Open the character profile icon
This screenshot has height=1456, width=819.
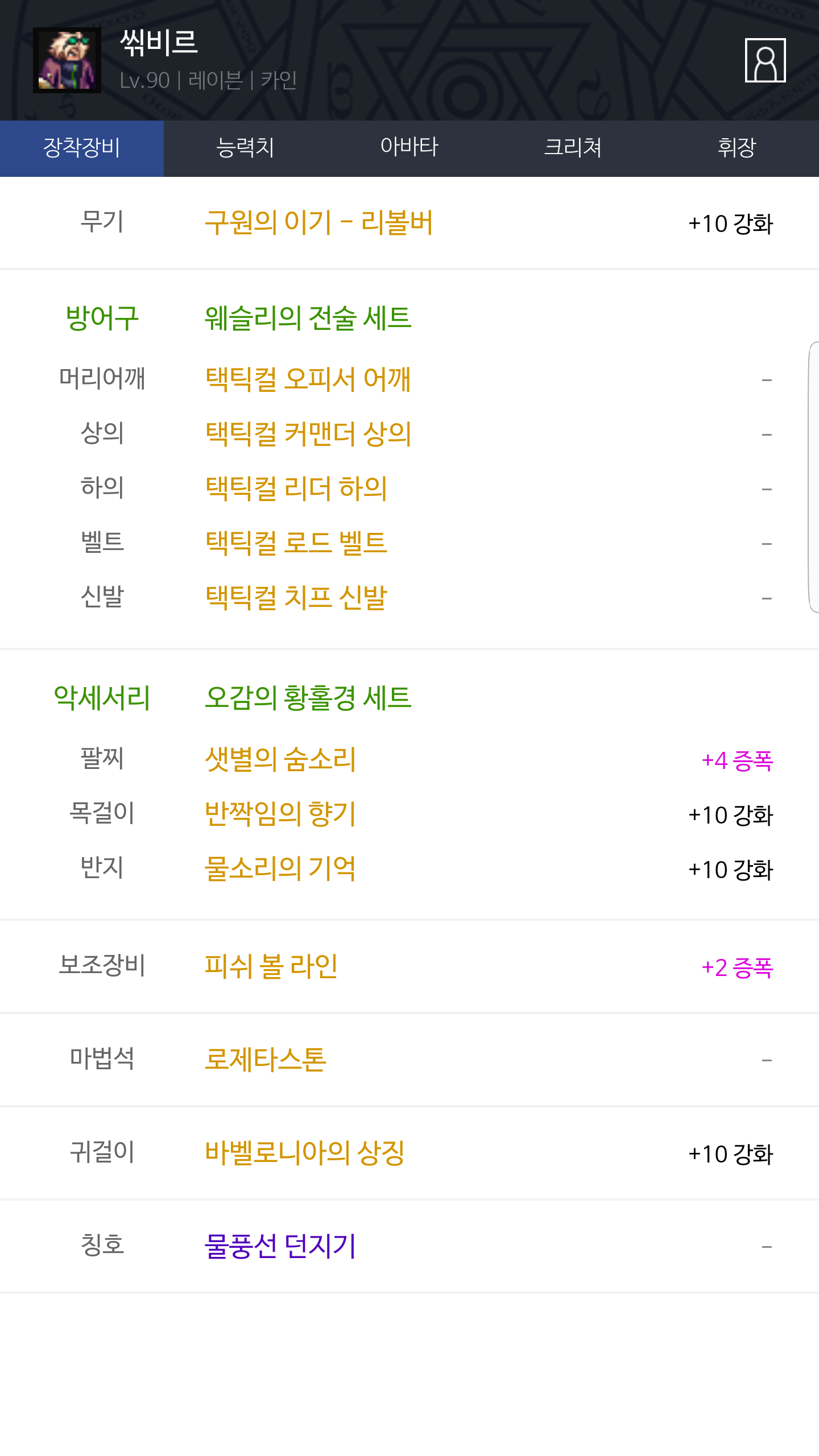click(765, 60)
